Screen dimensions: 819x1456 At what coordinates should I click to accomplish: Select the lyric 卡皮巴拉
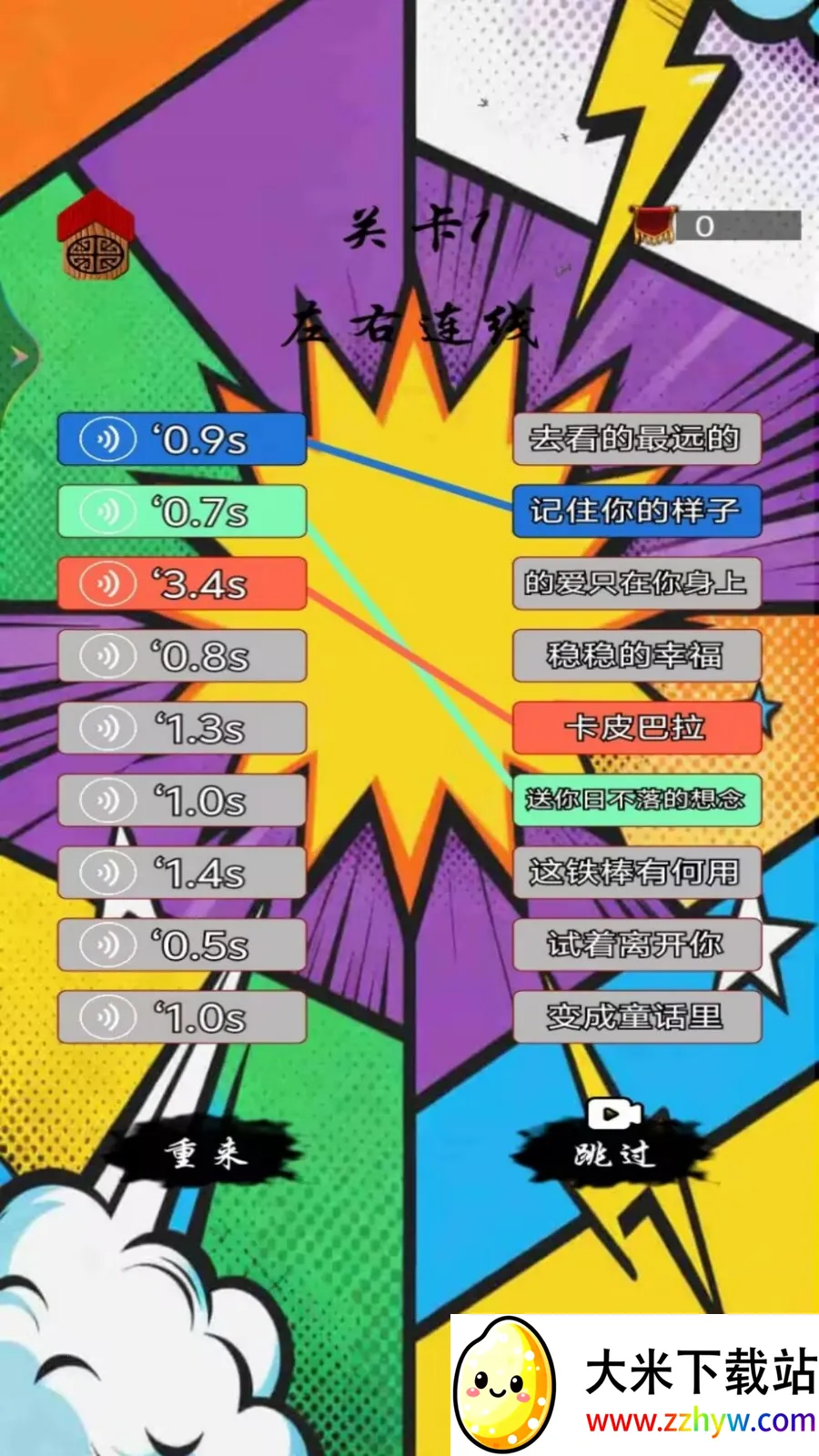point(636,728)
